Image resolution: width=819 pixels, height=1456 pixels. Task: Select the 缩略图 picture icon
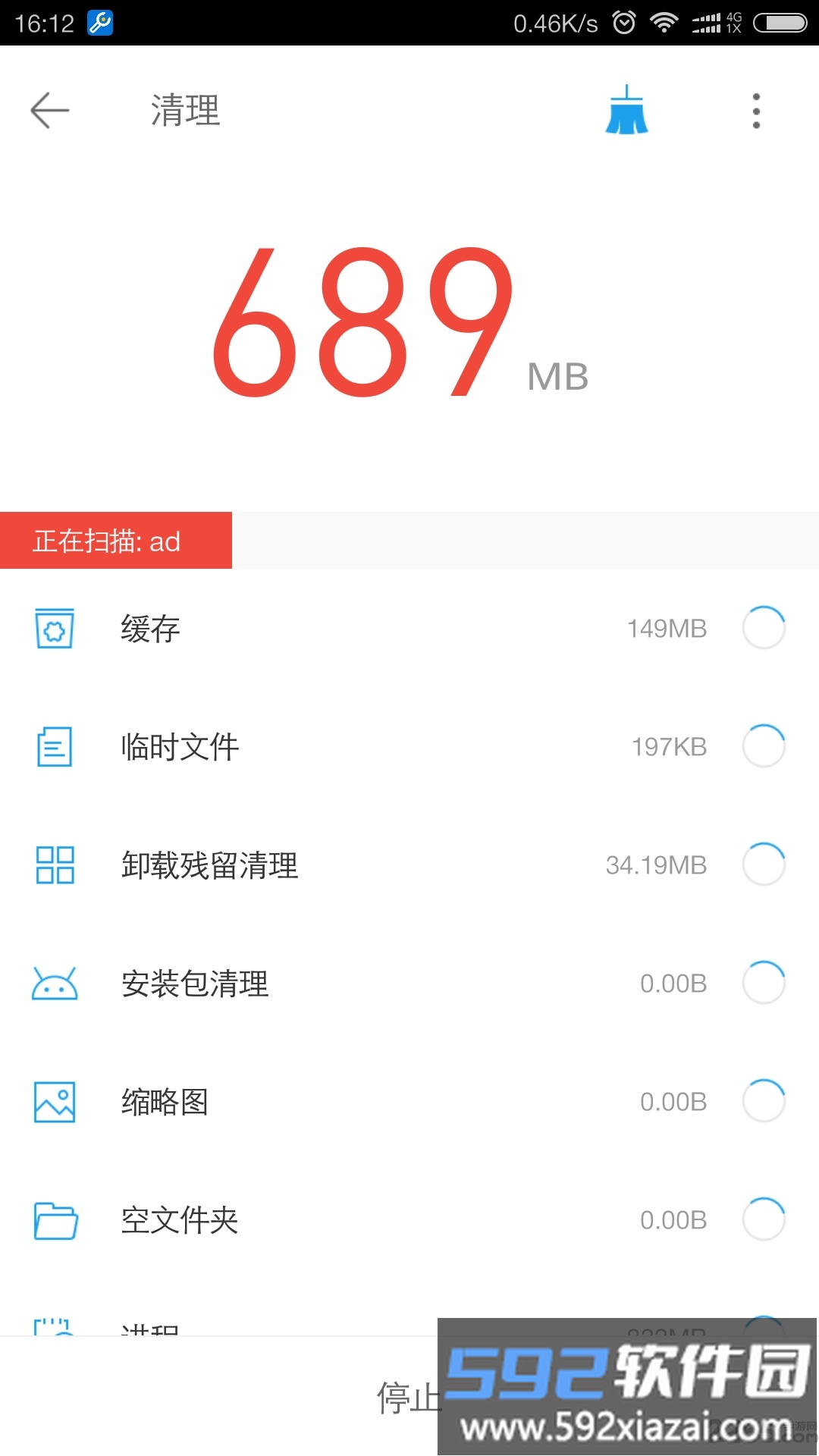[x=55, y=1102]
